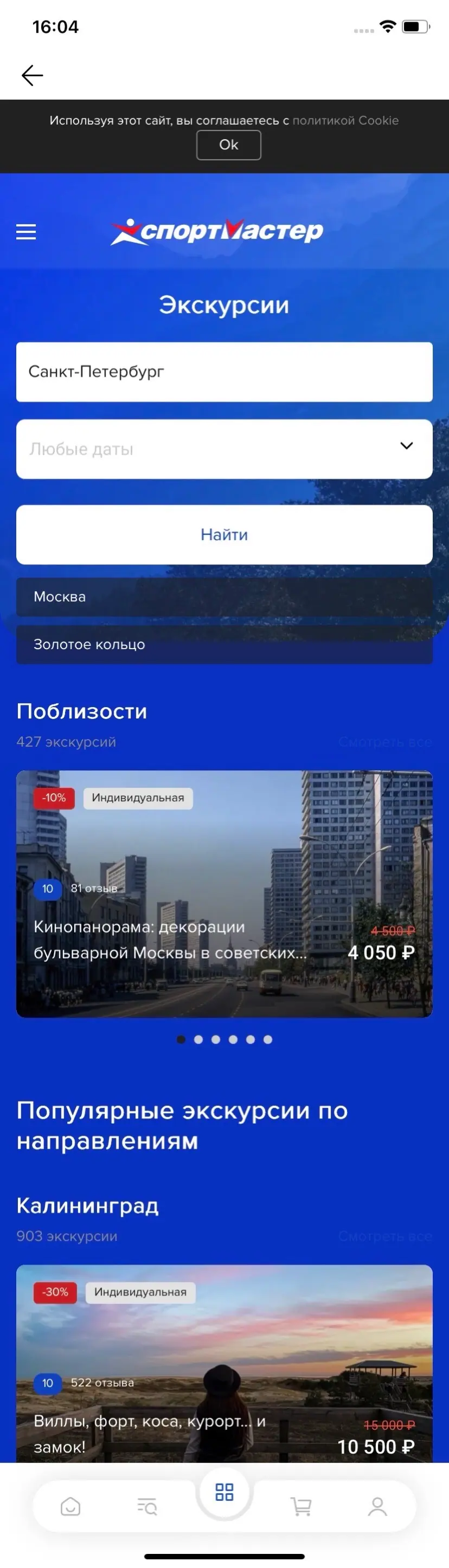View all Калининград excursions

point(384,1236)
